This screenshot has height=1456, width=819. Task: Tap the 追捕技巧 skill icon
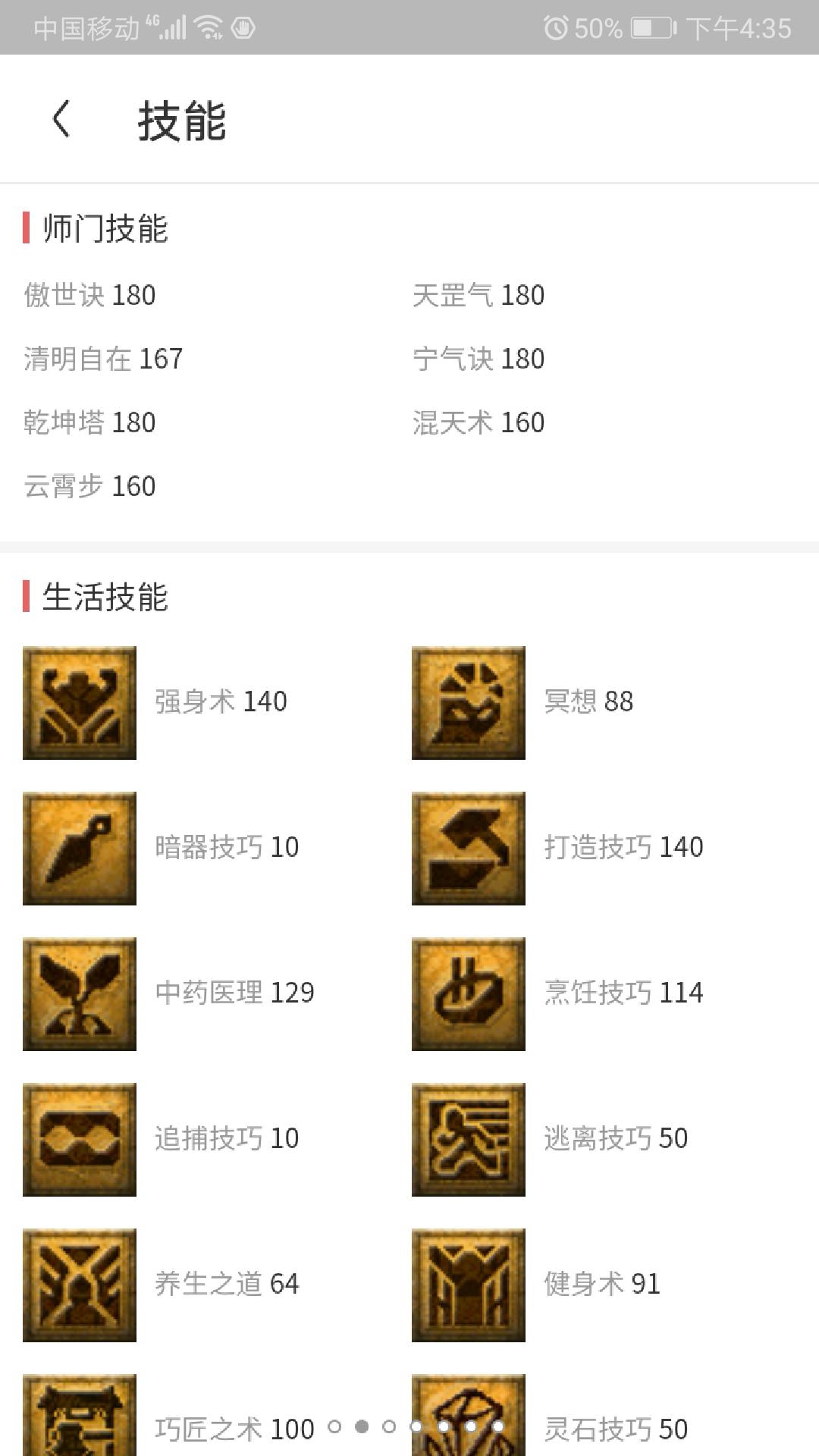(80, 1140)
